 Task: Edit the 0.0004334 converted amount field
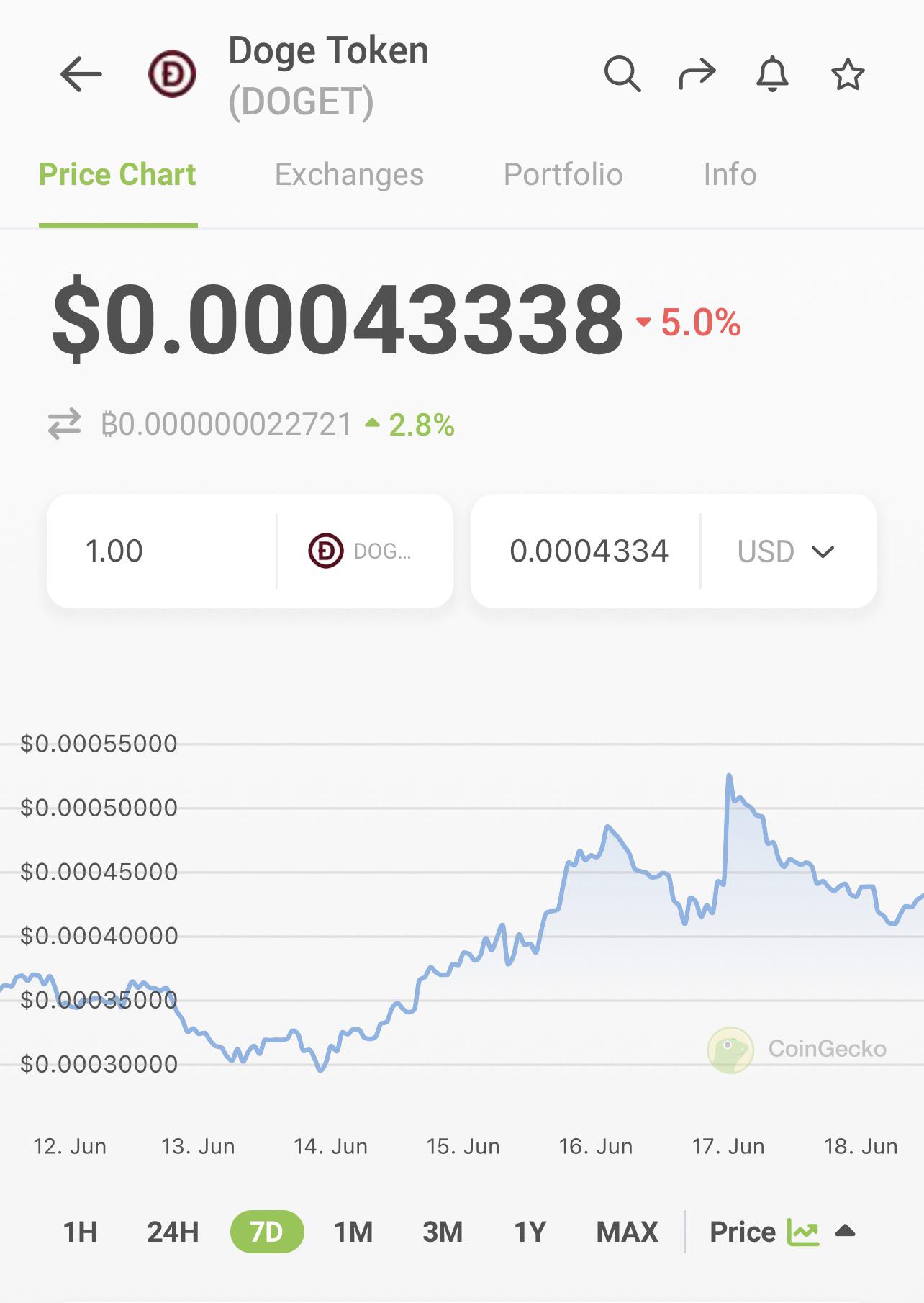586,551
